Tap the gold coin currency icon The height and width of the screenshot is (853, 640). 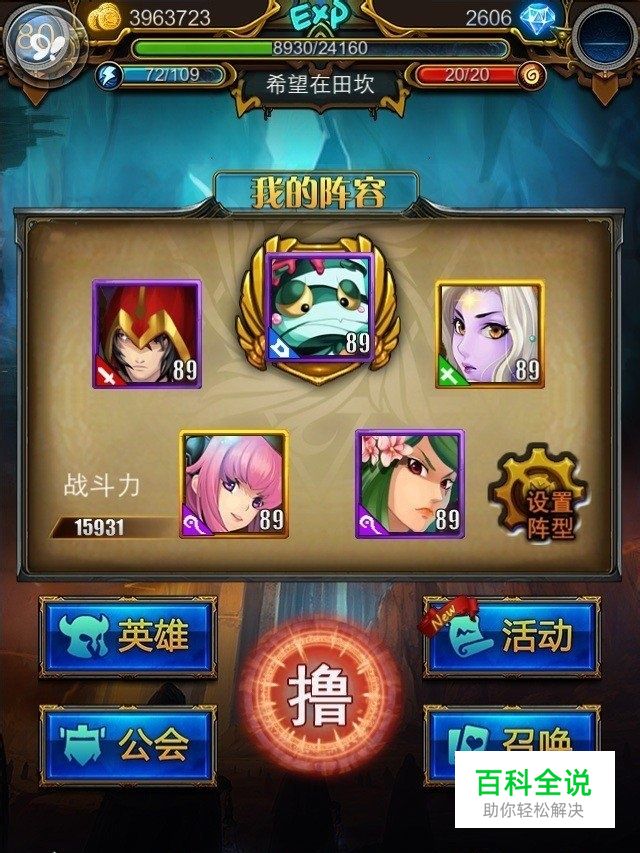[104, 18]
